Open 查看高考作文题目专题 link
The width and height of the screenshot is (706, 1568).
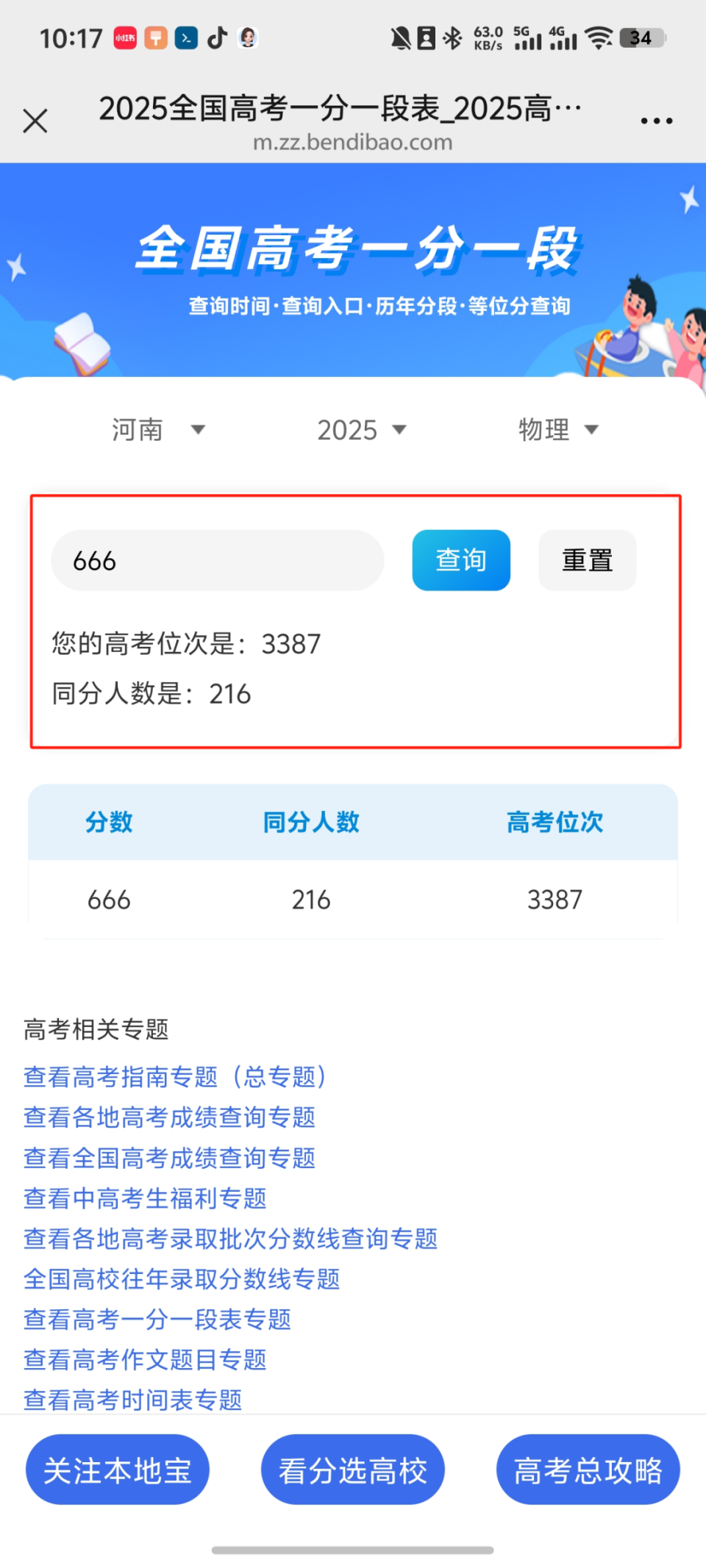(x=145, y=1360)
